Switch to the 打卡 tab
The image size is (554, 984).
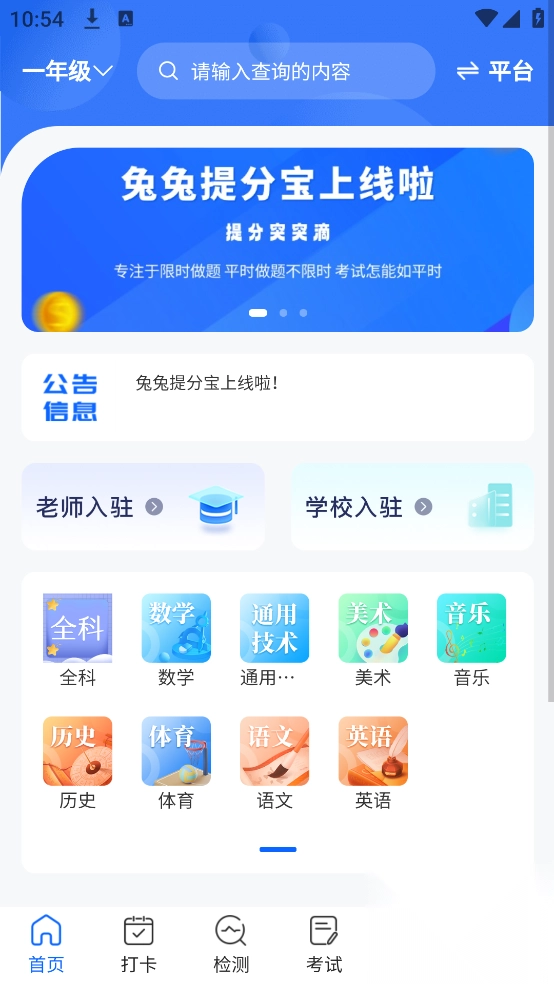(x=139, y=944)
